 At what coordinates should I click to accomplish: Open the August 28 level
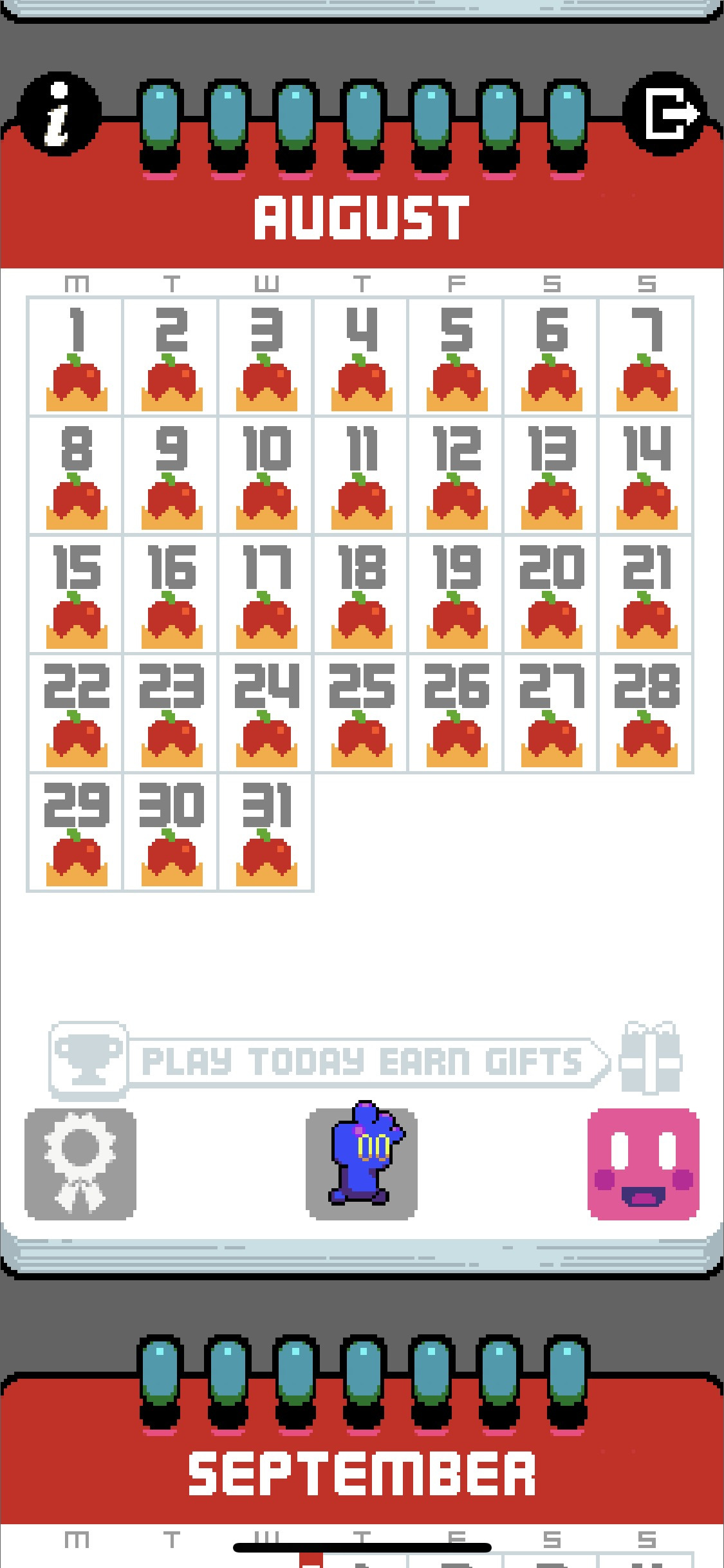[646, 714]
